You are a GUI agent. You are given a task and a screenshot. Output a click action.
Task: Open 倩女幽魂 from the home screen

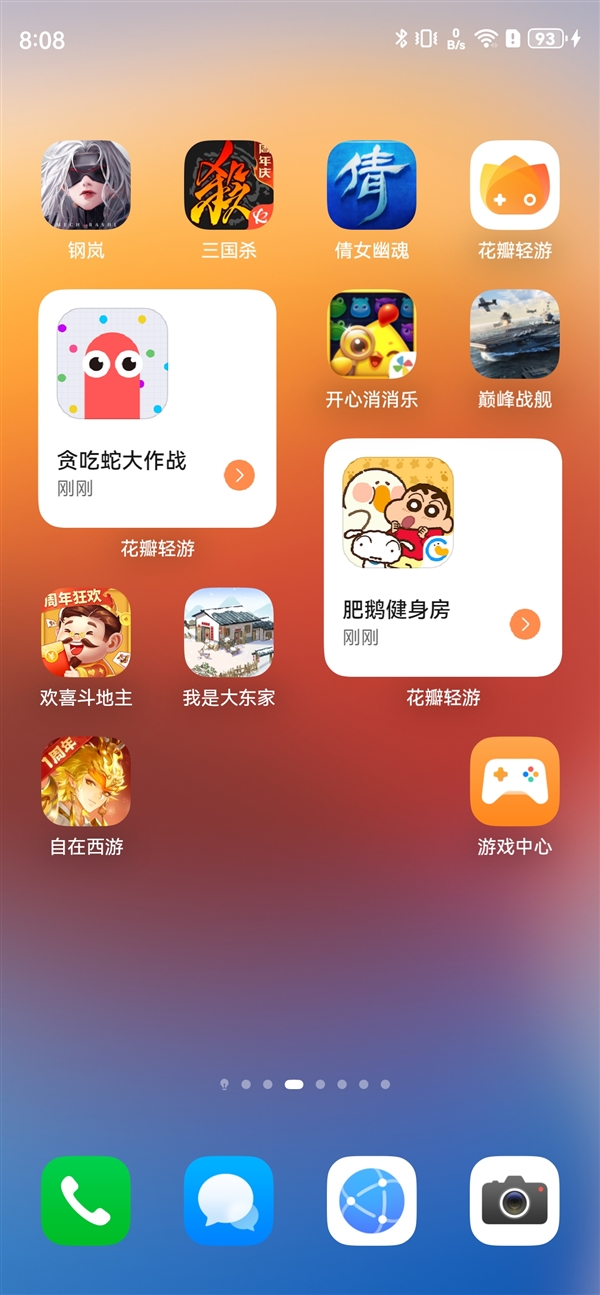[372, 185]
